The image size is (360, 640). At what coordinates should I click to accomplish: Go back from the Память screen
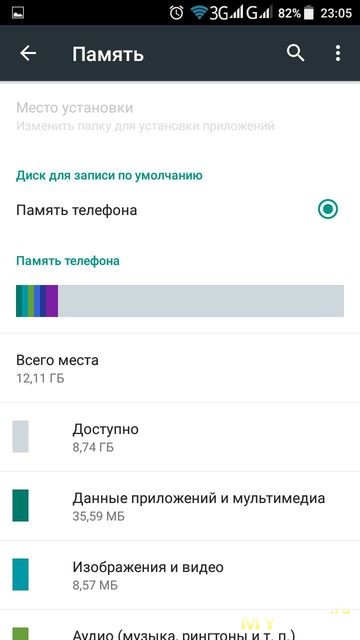point(28,53)
